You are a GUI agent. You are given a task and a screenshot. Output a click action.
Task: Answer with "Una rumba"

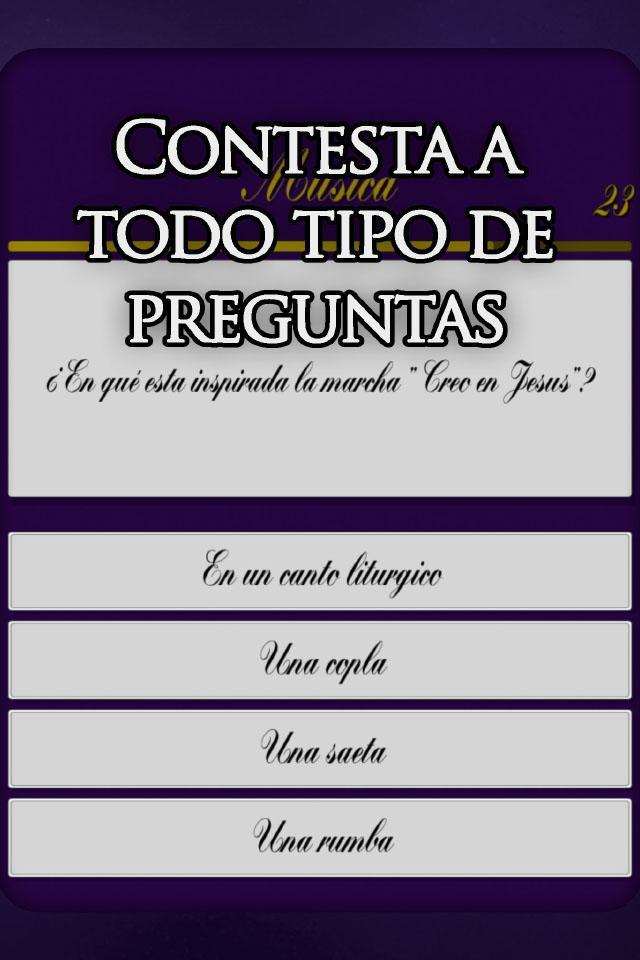pos(320,838)
